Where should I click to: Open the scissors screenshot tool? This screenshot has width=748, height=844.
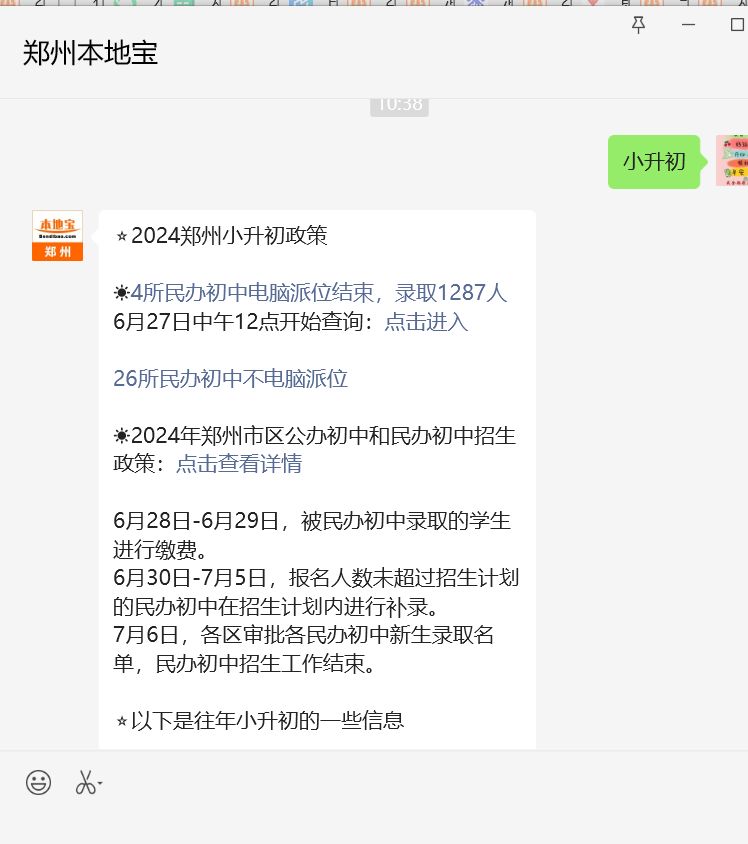86,782
